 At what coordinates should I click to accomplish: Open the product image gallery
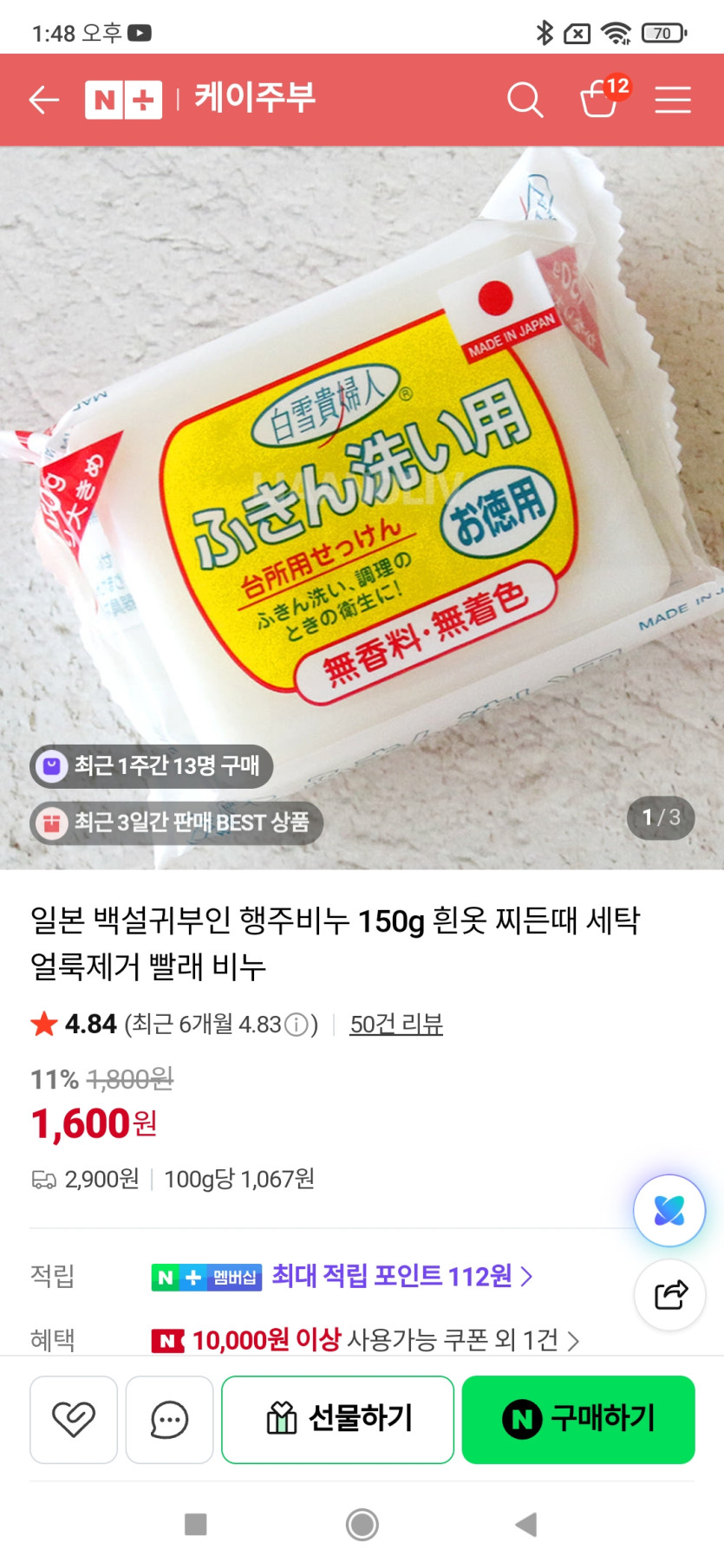362,508
